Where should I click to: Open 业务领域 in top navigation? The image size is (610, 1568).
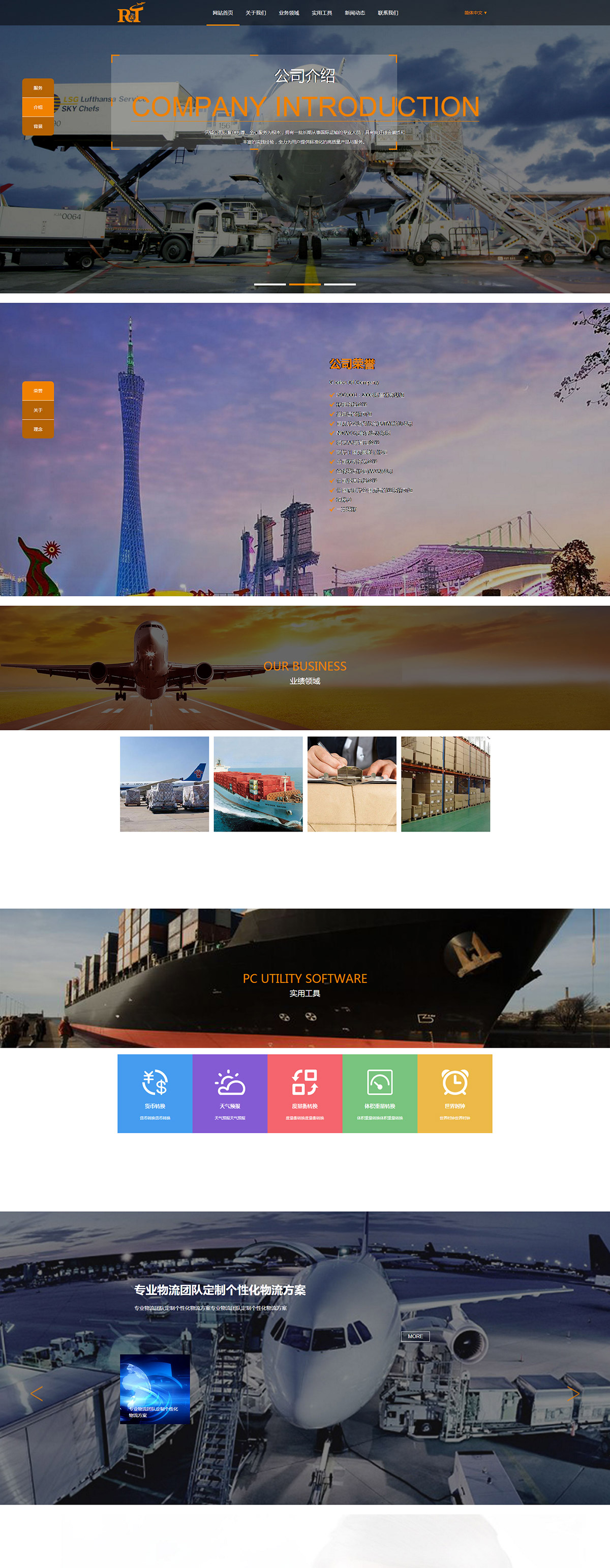click(x=289, y=13)
